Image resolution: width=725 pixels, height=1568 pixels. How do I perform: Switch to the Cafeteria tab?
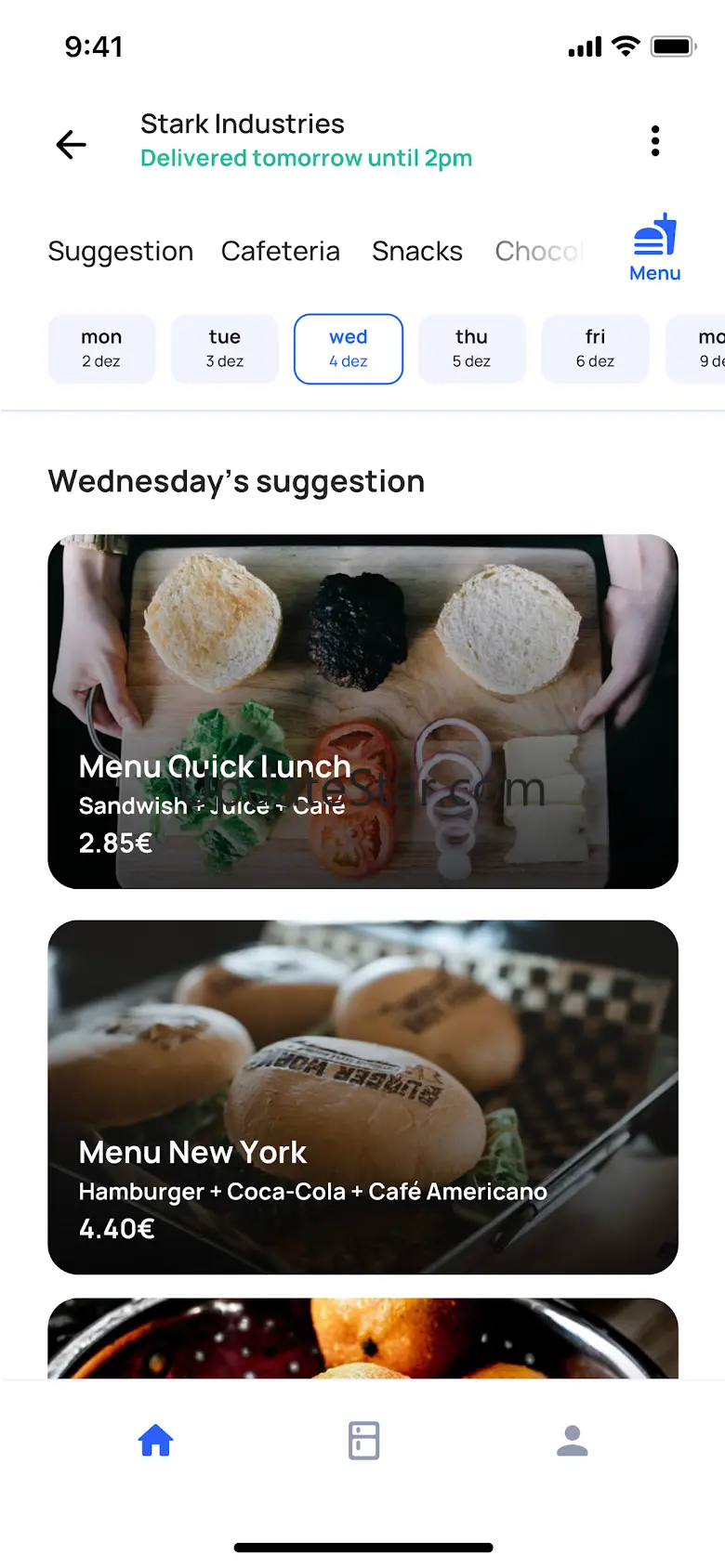coord(281,251)
